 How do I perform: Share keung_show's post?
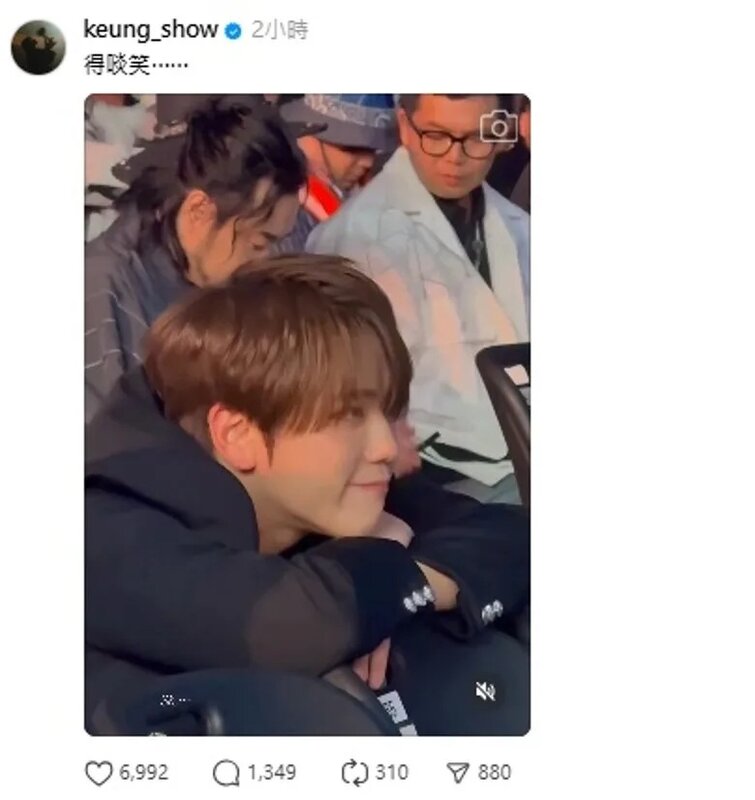[x=457, y=772]
